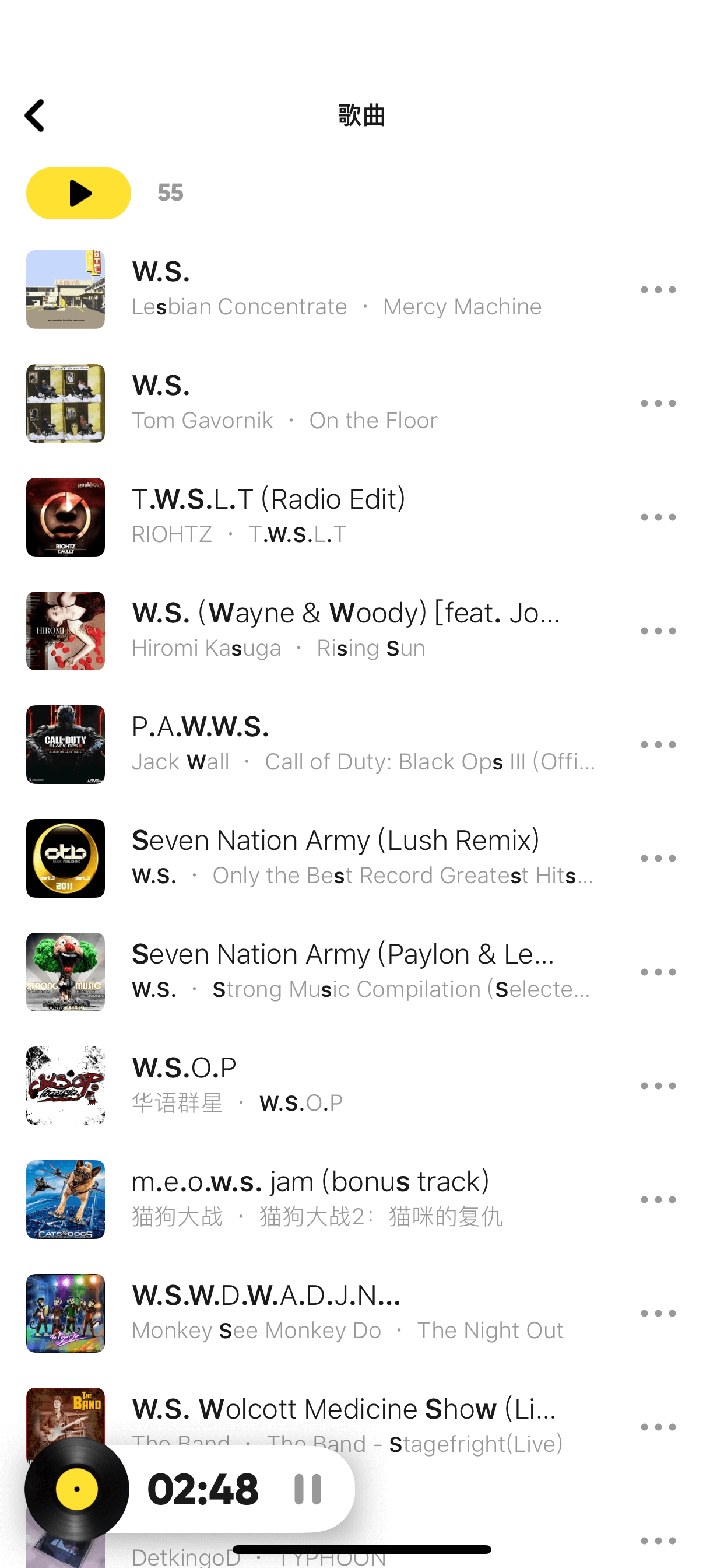The image size is (724, 1568).
Task: Show options for The Night Out track
Action: [658, 1314]
